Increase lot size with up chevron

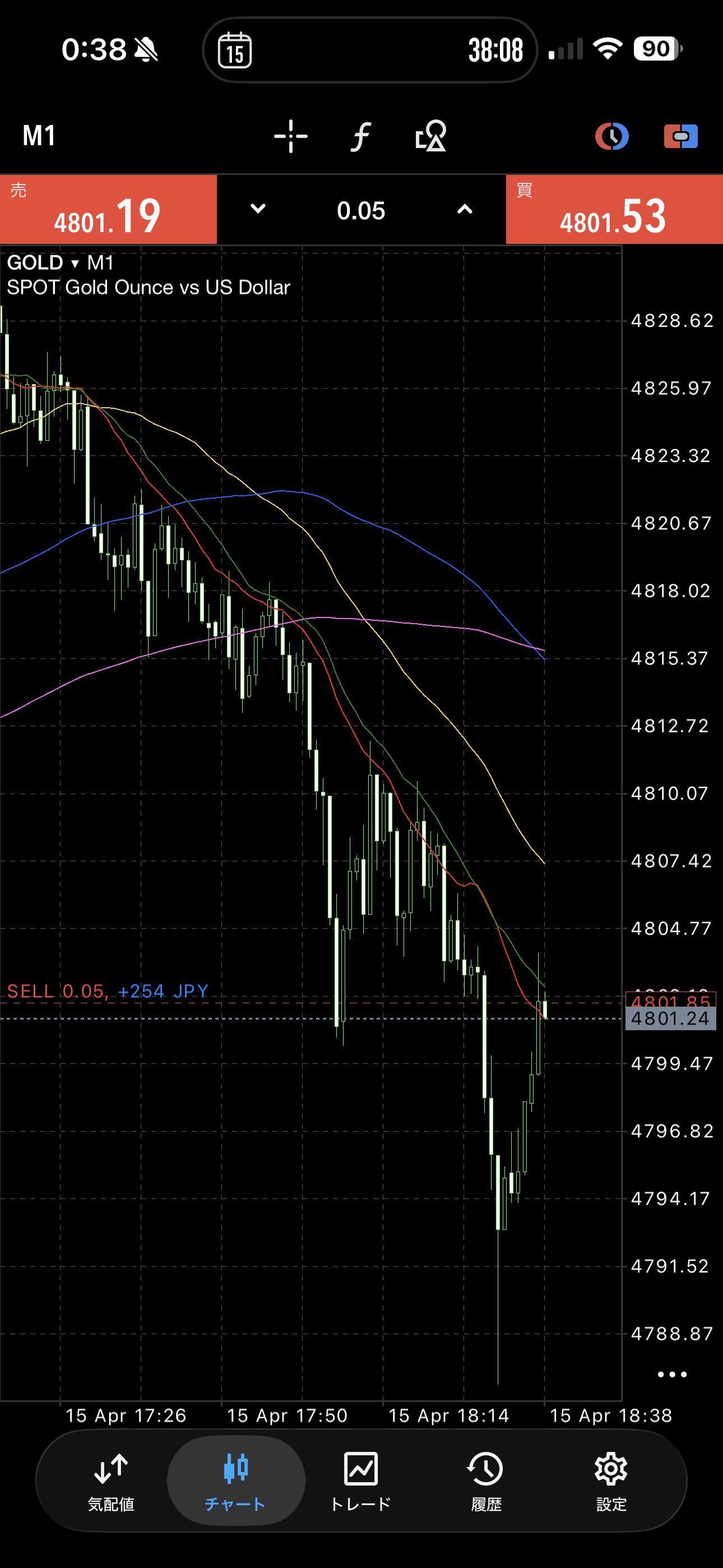pos(465,209)
